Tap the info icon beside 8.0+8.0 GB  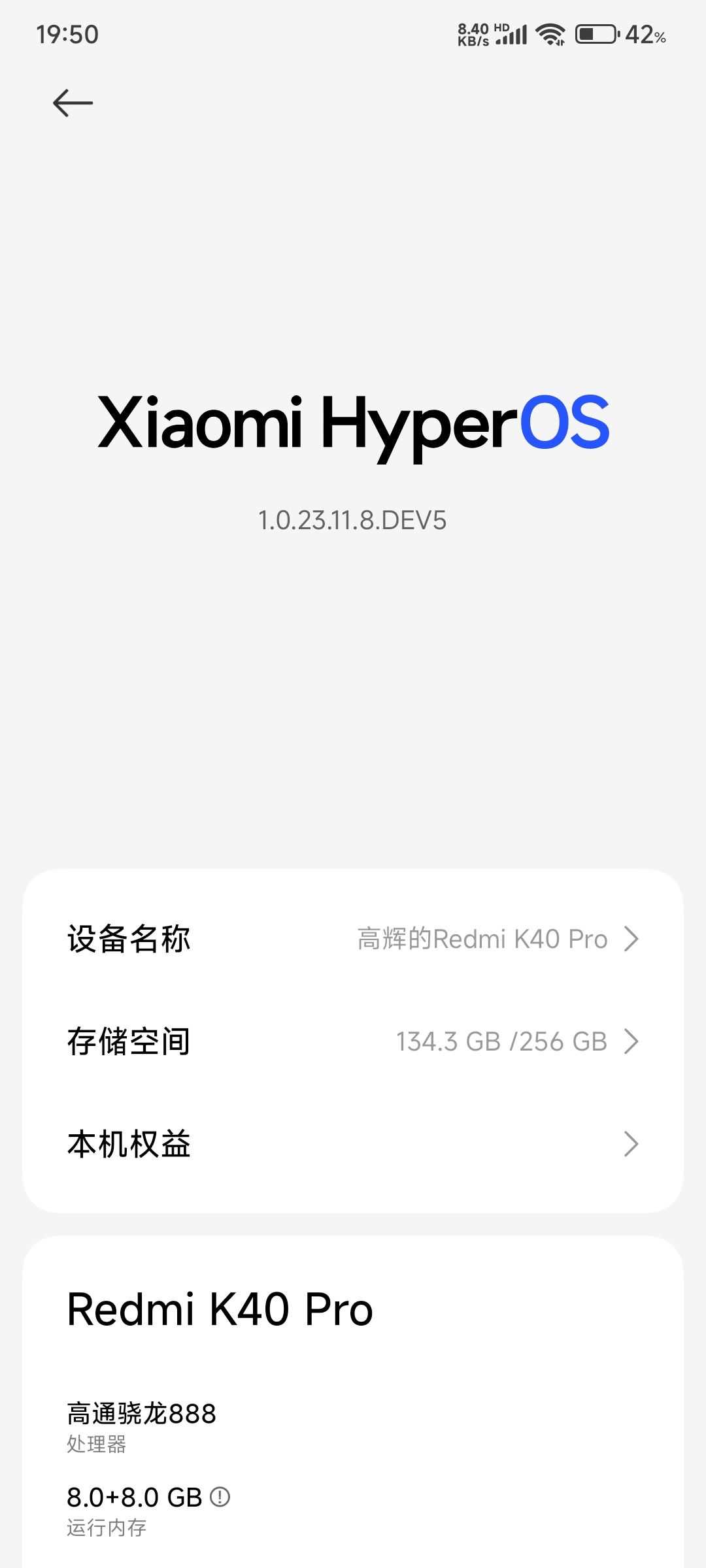(x=220, y=1496)
